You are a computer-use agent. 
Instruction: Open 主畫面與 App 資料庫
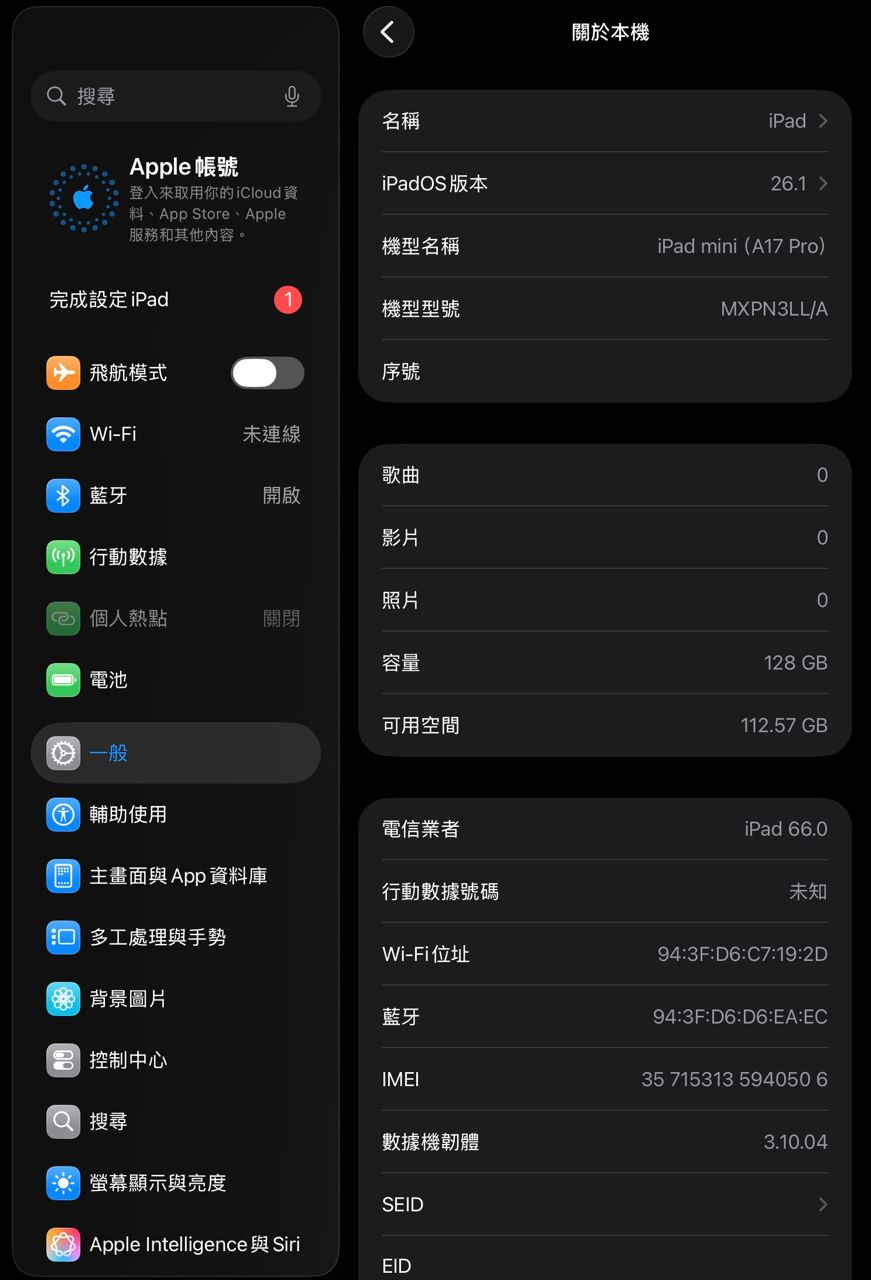(175, 876)
